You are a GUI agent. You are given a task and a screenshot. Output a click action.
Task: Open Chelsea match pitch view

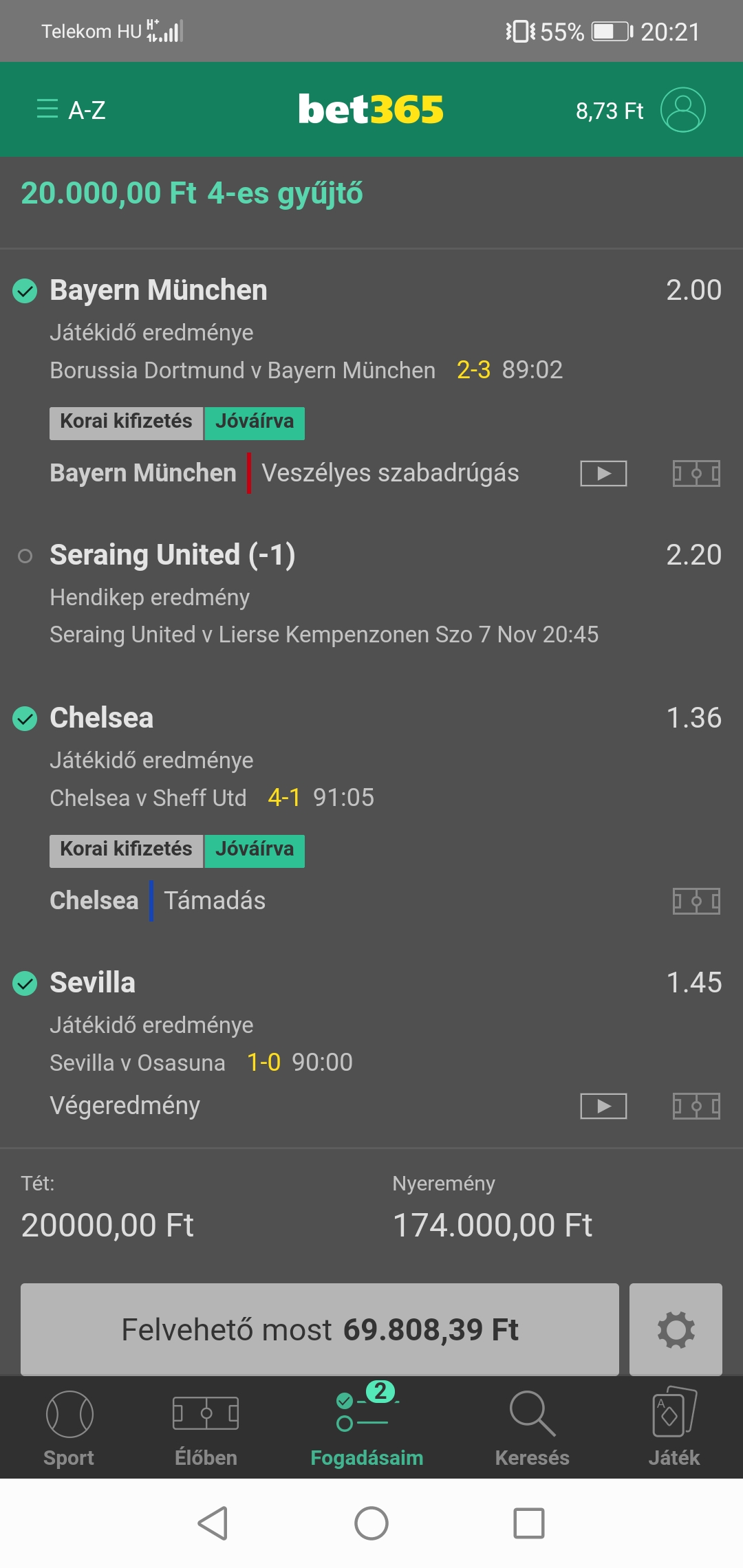point(696,901)
